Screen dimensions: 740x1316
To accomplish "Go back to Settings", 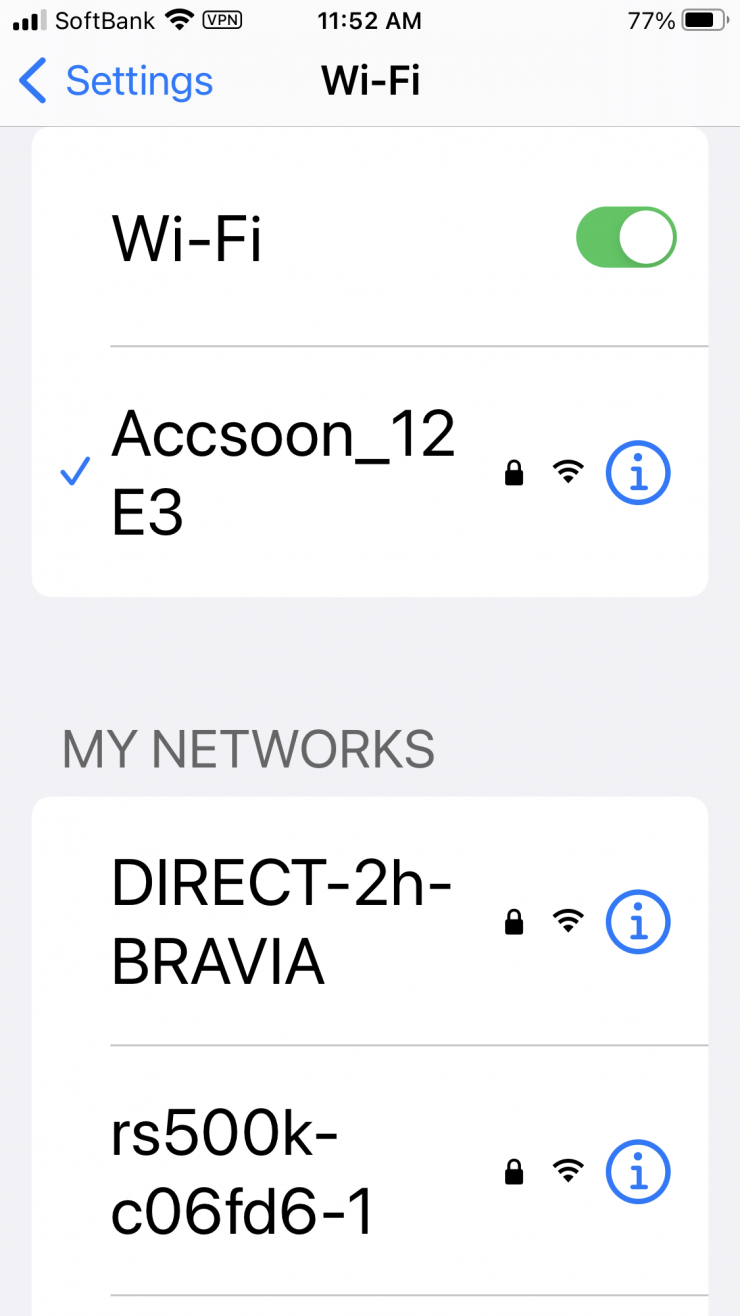I will [115, 81].
